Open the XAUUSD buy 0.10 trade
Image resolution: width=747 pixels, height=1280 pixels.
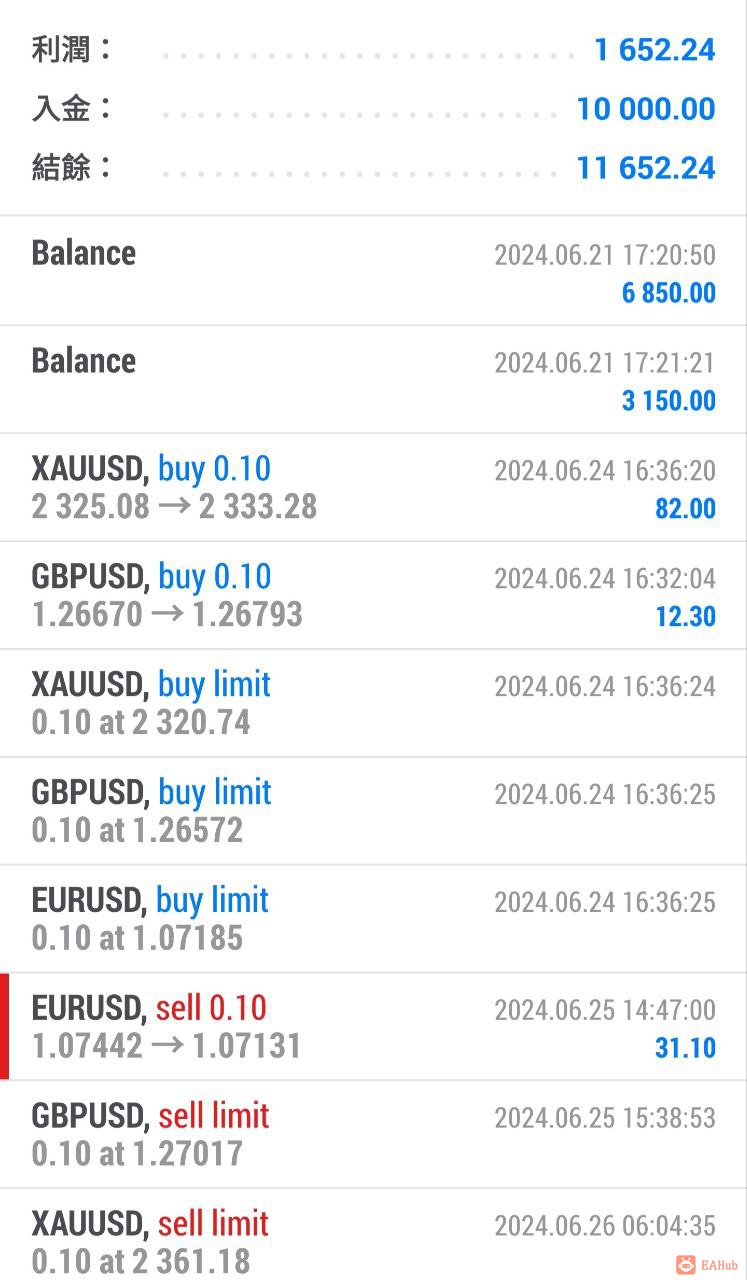[x=373, y=487]
